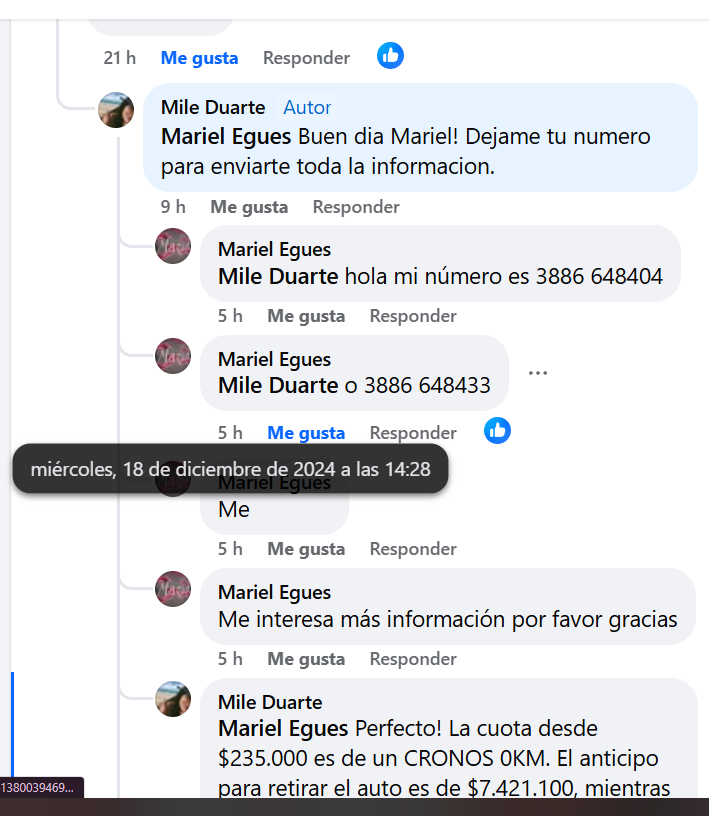This screenshot has width=709, height=816.
Task: Like the "Me interesa más información" comment
Action: coord(305,659)
